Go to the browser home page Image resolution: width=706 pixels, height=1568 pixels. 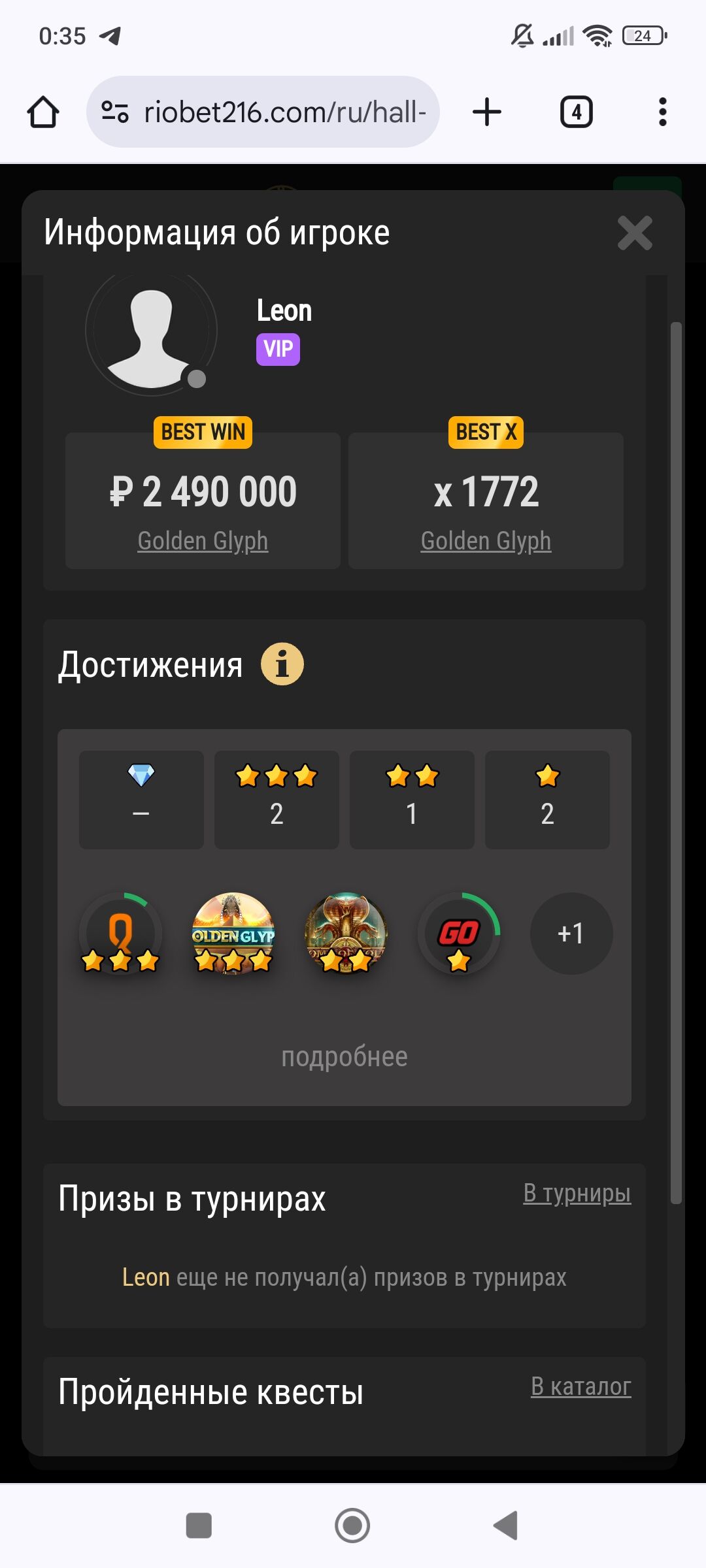(x=43, y=112)
